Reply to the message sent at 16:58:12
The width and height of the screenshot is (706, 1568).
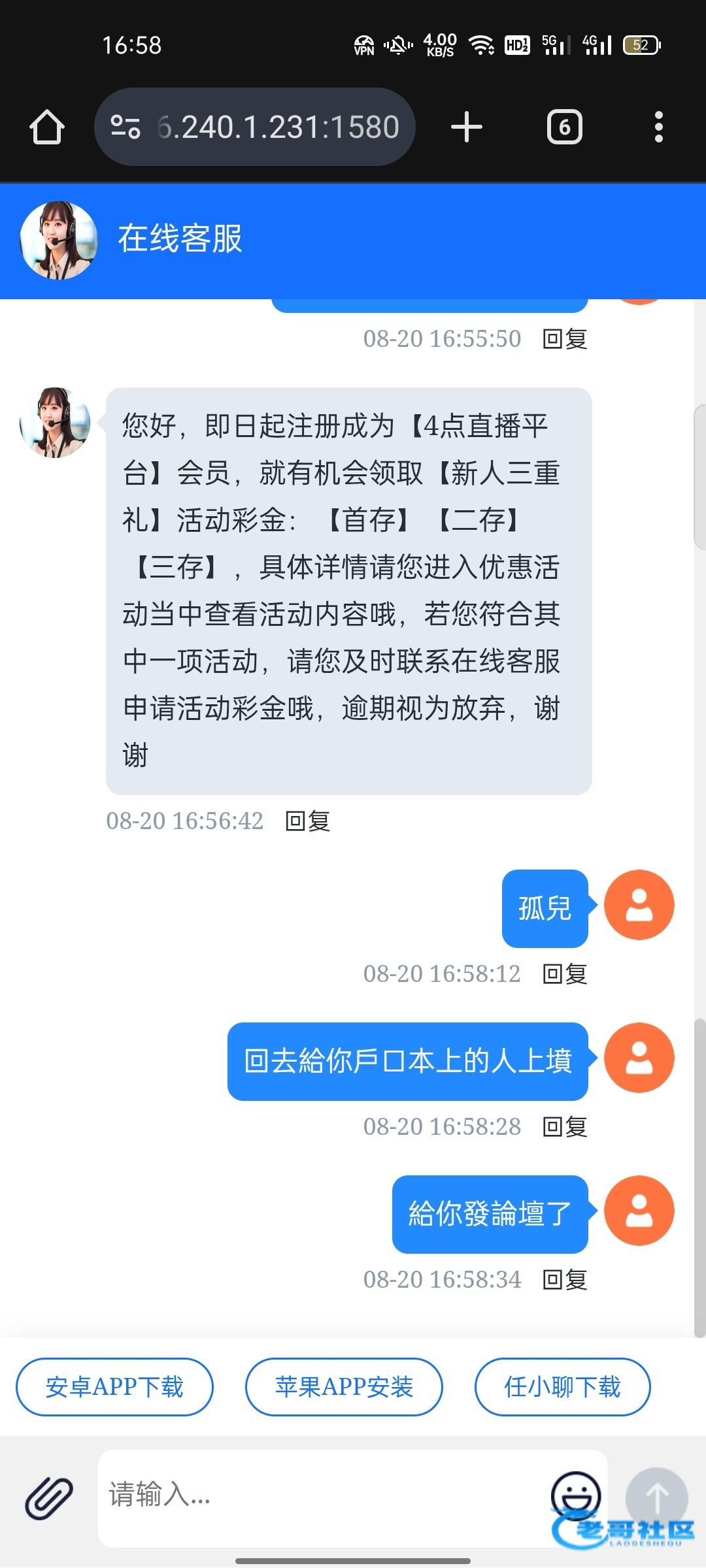pyautogui.click(x=565, y=973)
